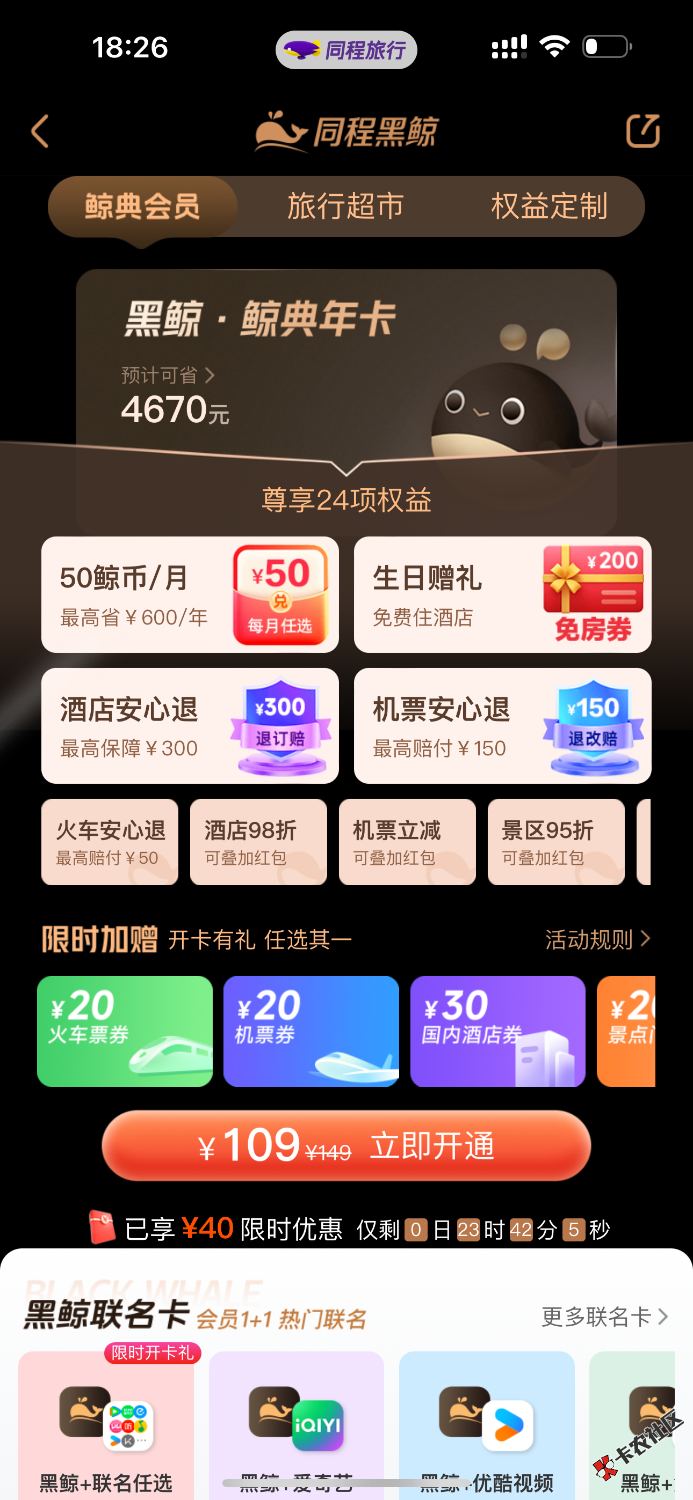The height and width of the screenshot is (1500, 693).
Task: Open the 机票立减 benefit tile
Action: pyautogui.click(x=407, y=842)
